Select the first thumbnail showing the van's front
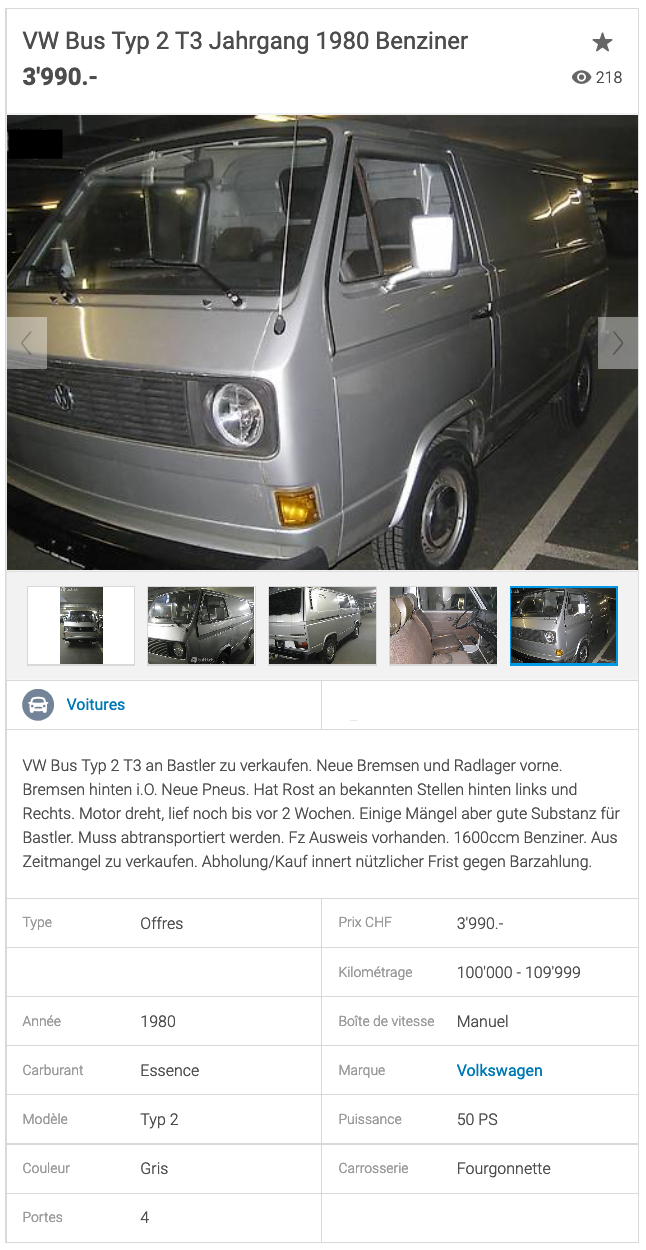 pos(81,626)
